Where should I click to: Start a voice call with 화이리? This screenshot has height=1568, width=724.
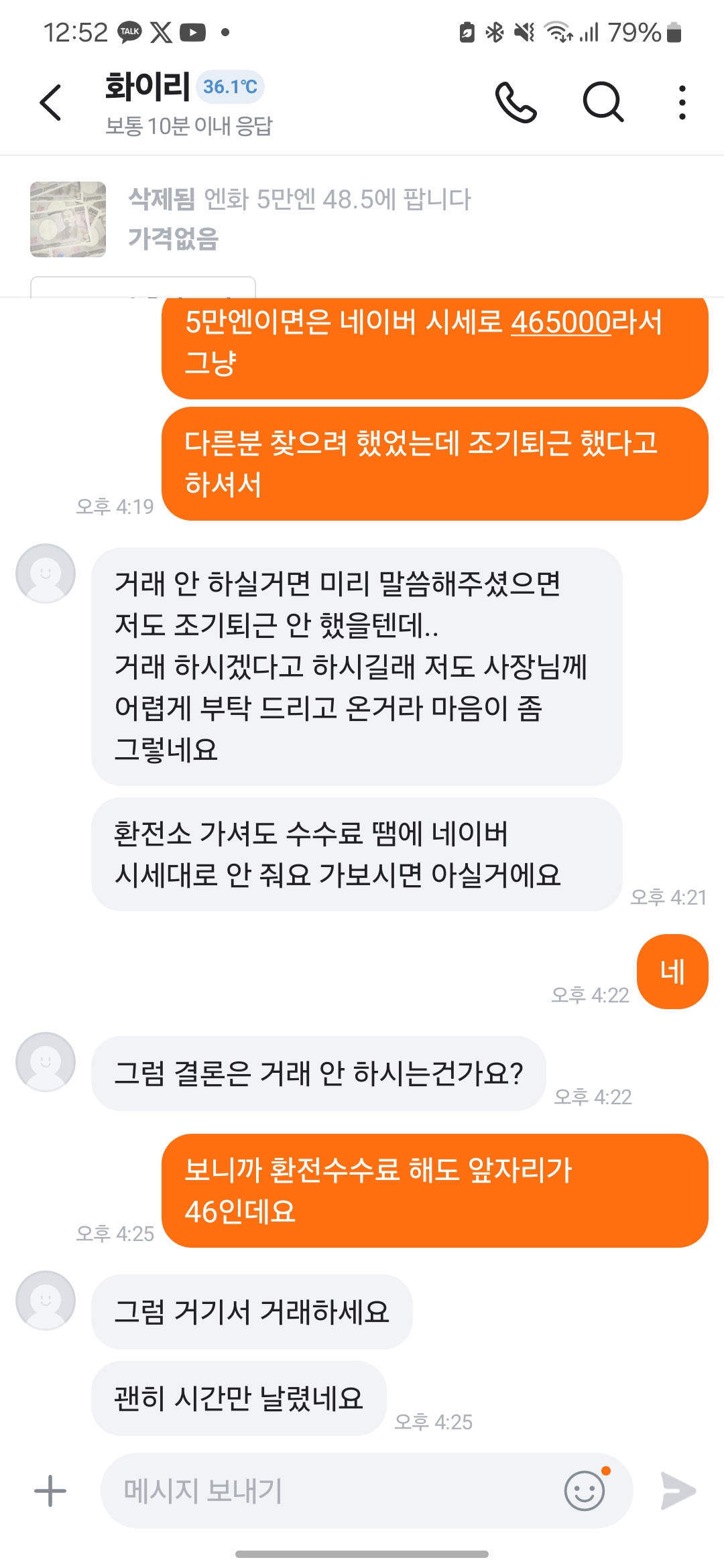coord(516,103)
